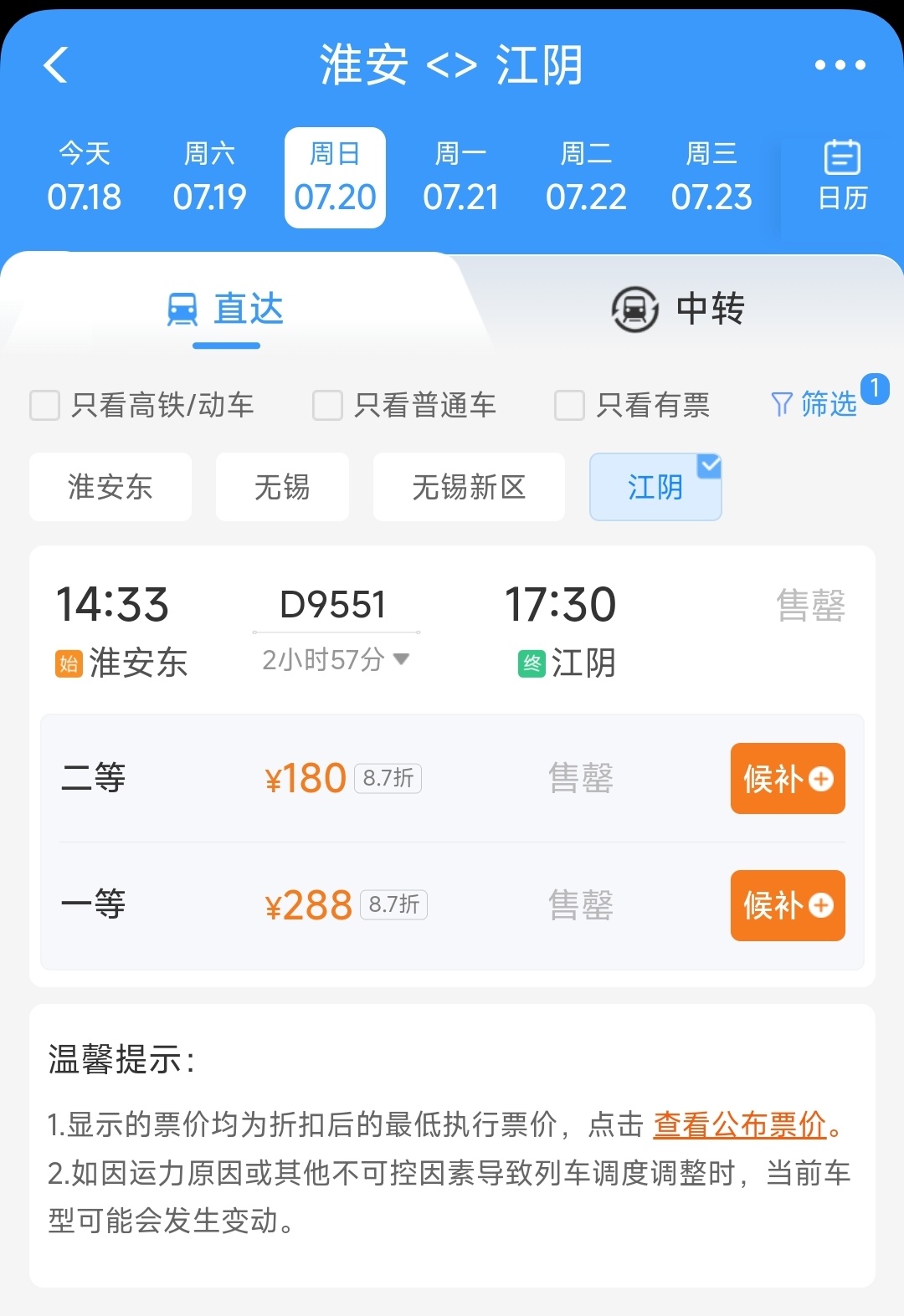Open the 查看公布票价 link

tap(740, 1125)
